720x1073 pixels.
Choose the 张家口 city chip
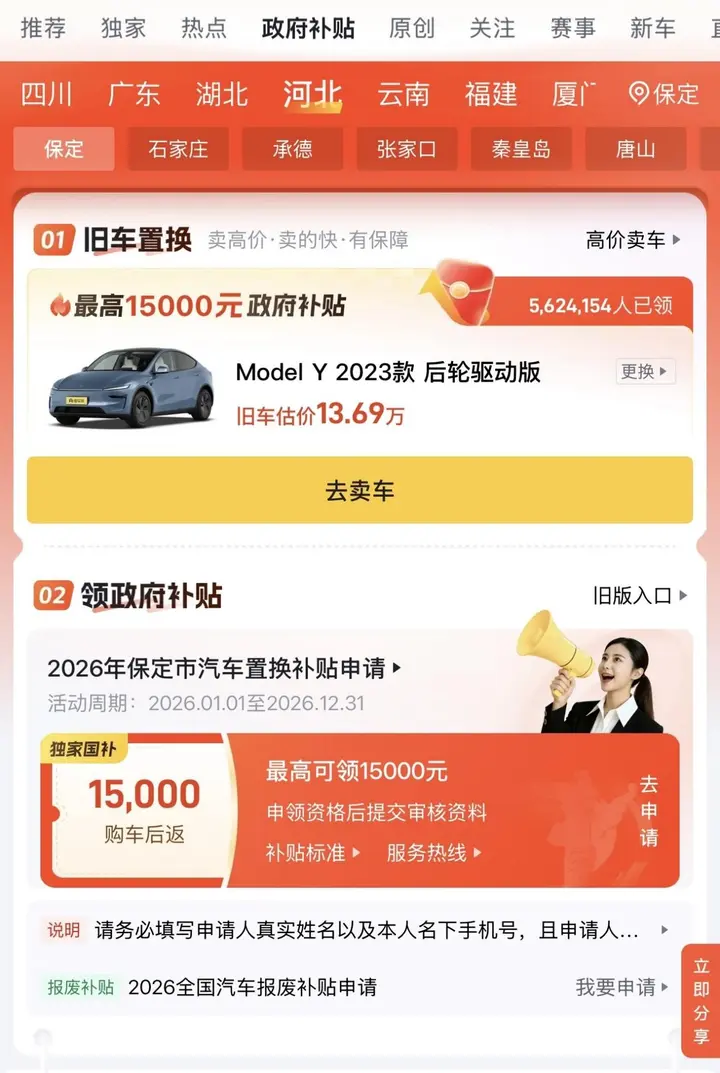click(x=406, y=149)
